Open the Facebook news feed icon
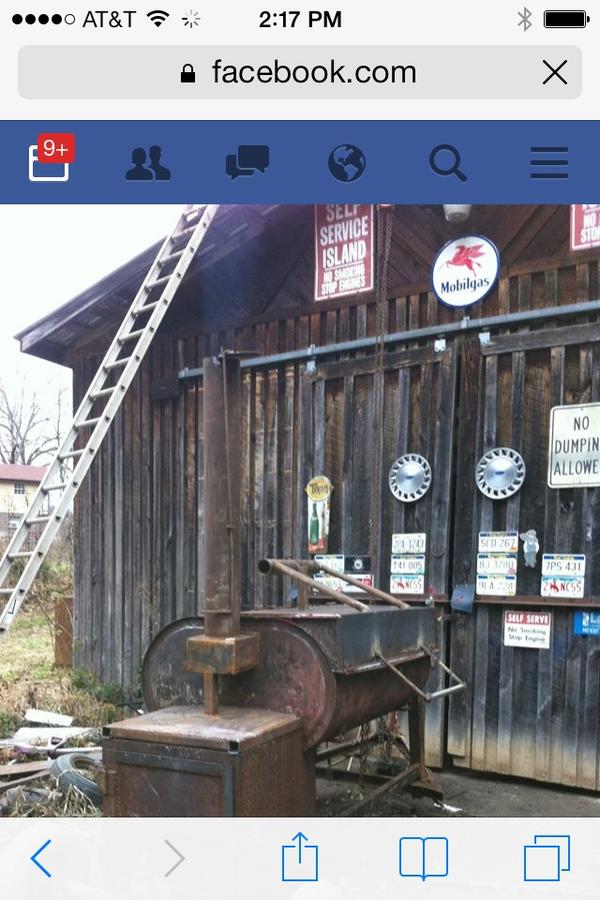This screenshot has width=600, height=900. (x=50, y=162)
